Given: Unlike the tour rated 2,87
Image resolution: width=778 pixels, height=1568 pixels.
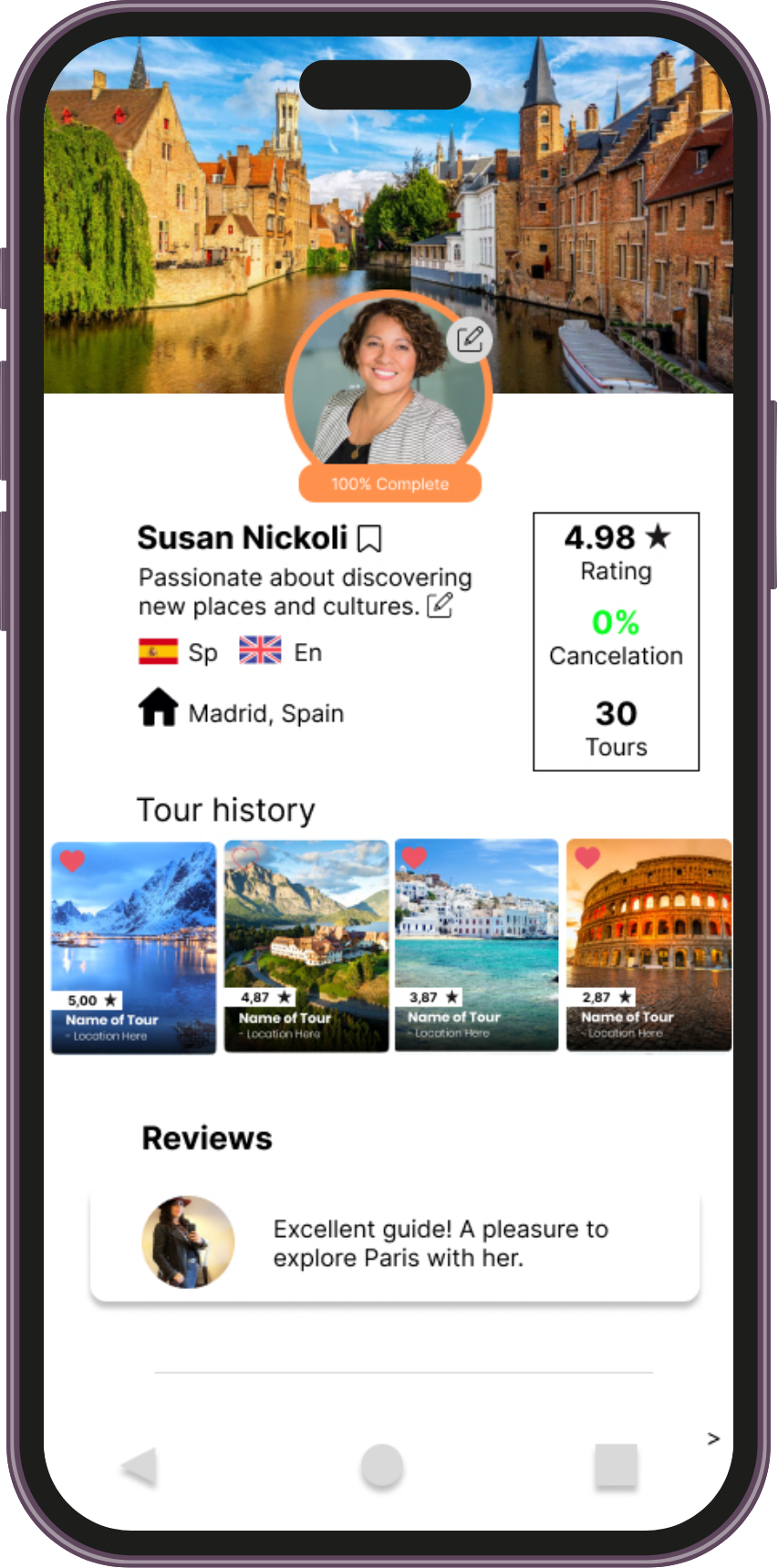Looking at the screenshot, I should point(587,857).
